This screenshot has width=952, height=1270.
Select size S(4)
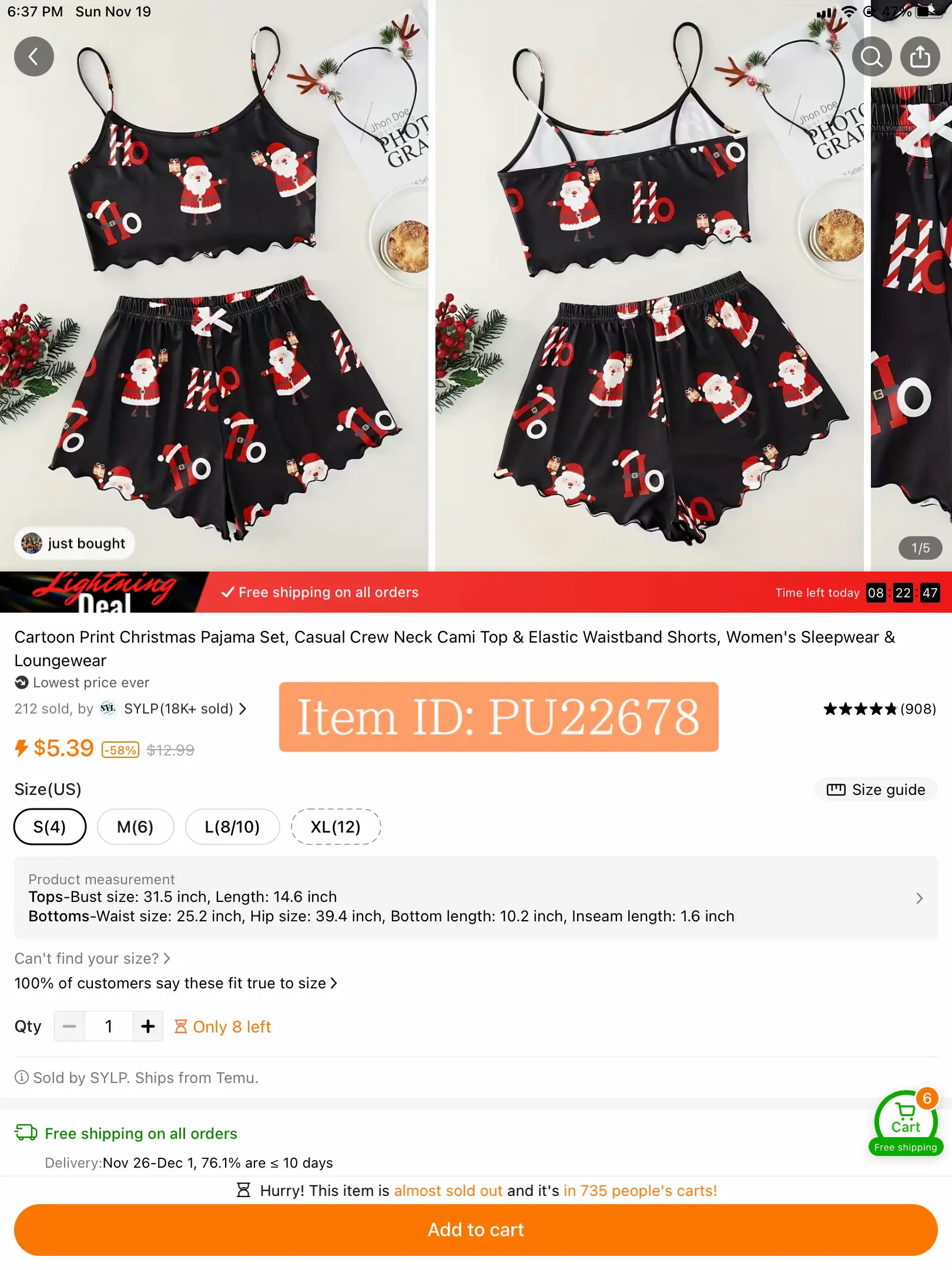50,827
